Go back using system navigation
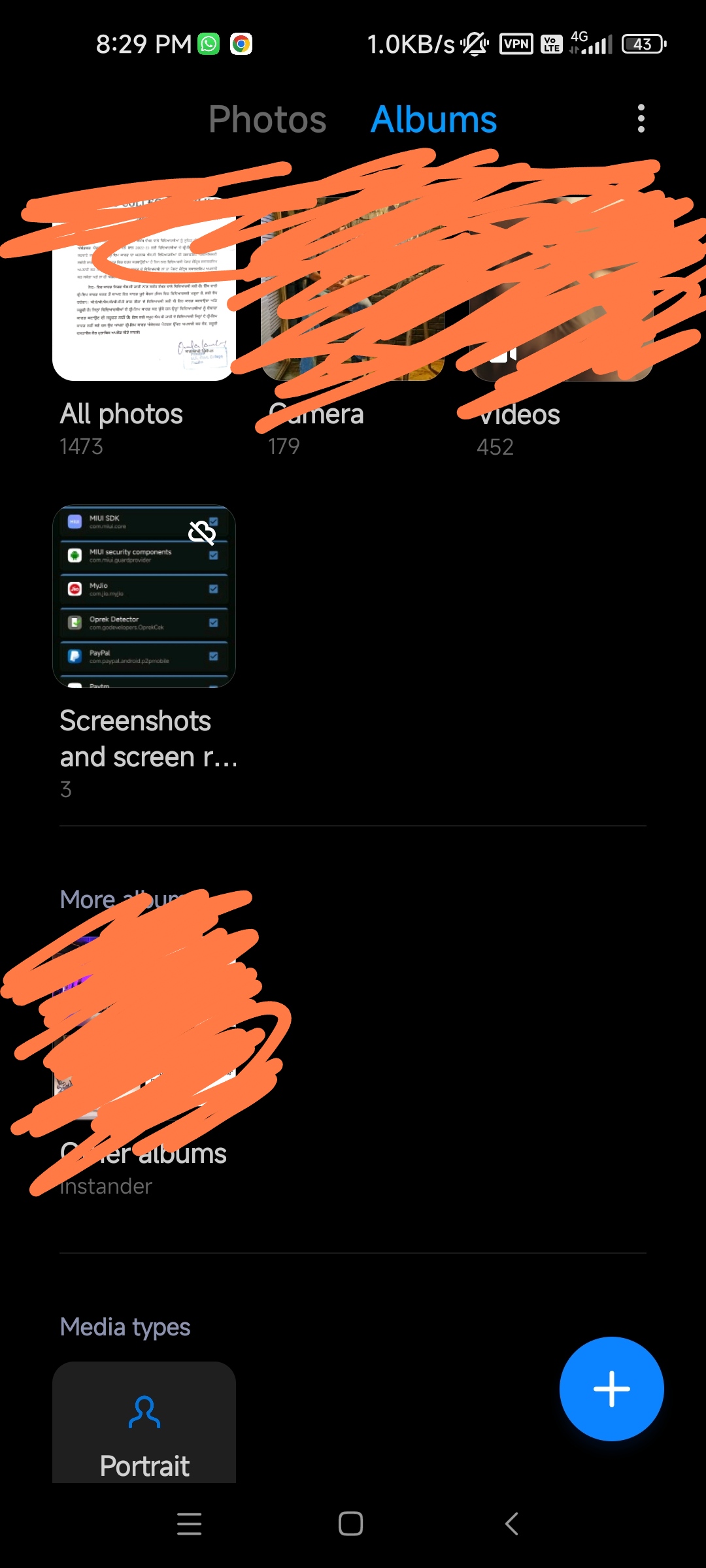The image size is (706, 1568). click(512, 1524)
